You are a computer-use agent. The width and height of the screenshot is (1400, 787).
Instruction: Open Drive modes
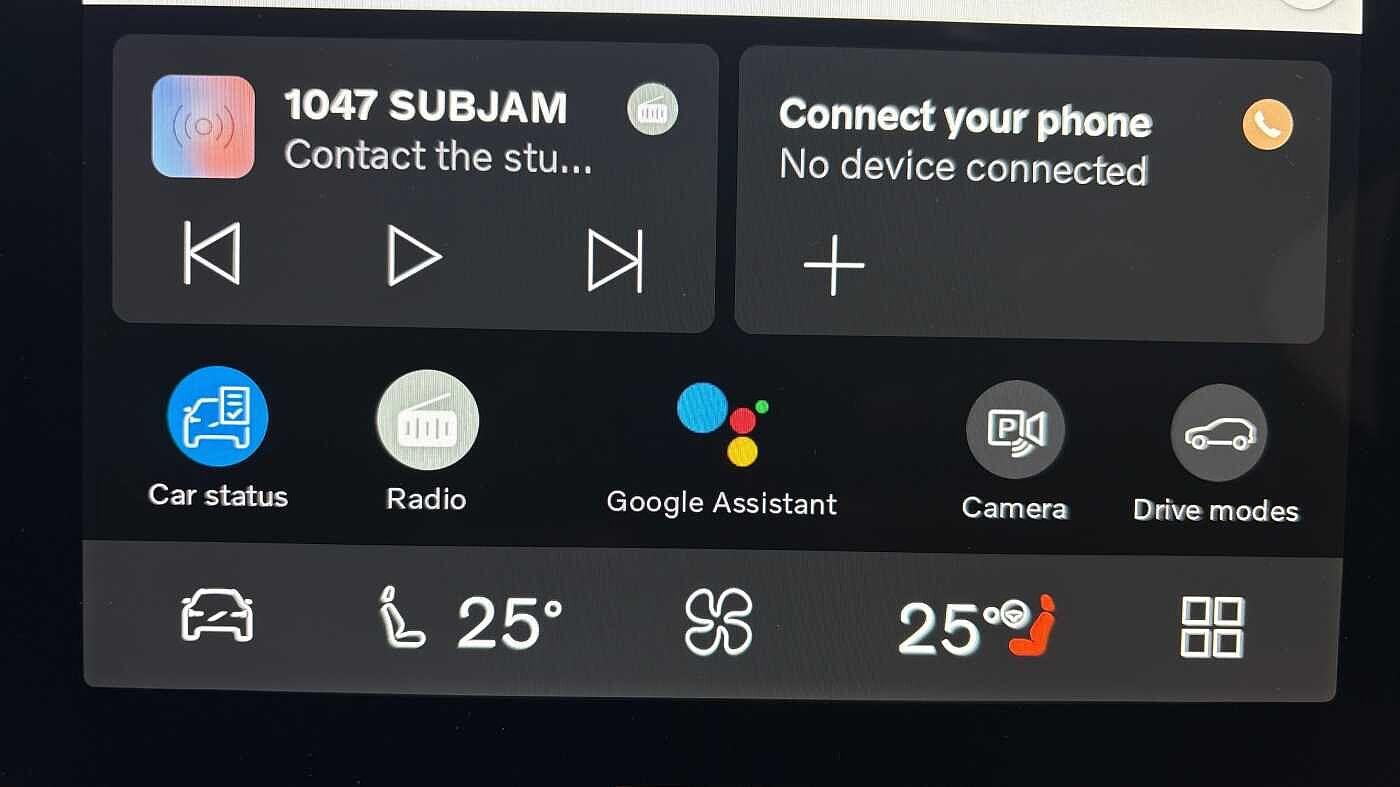1217,434
